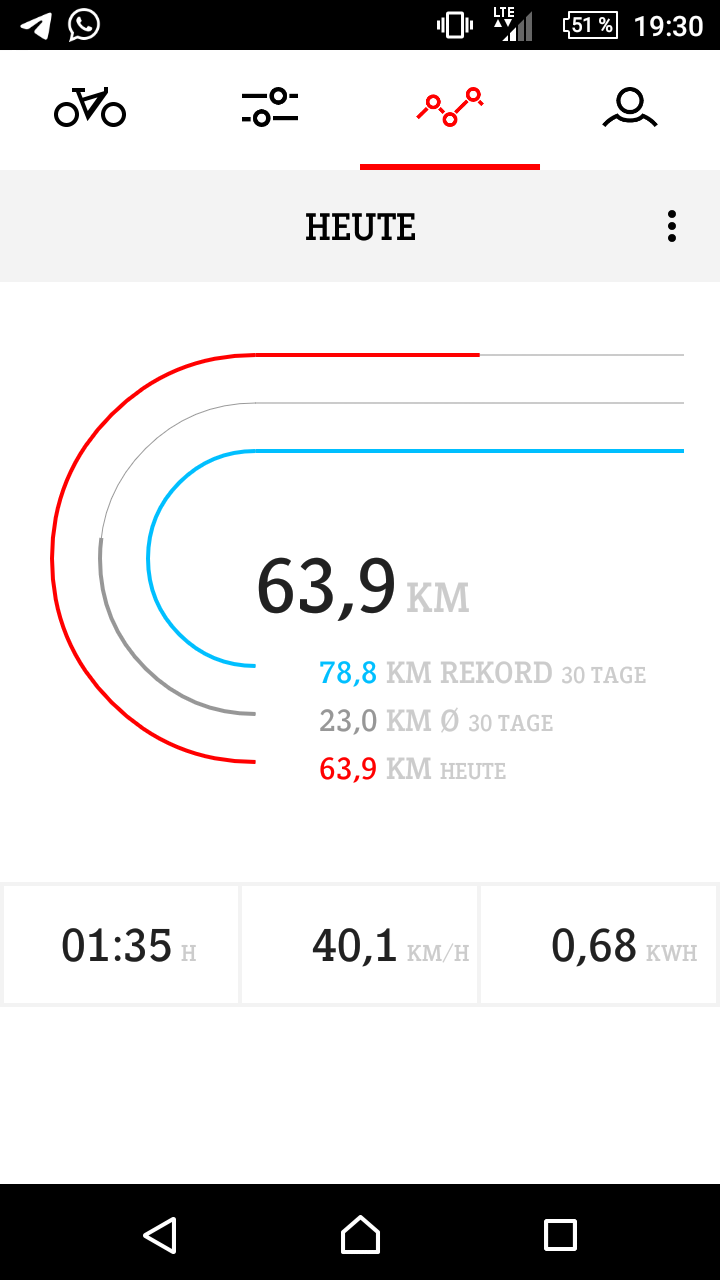This screenshot has width=720, height=1280.
Task: Go to the user profile tab
Action: pyautogui.click(x=630, y=108)
